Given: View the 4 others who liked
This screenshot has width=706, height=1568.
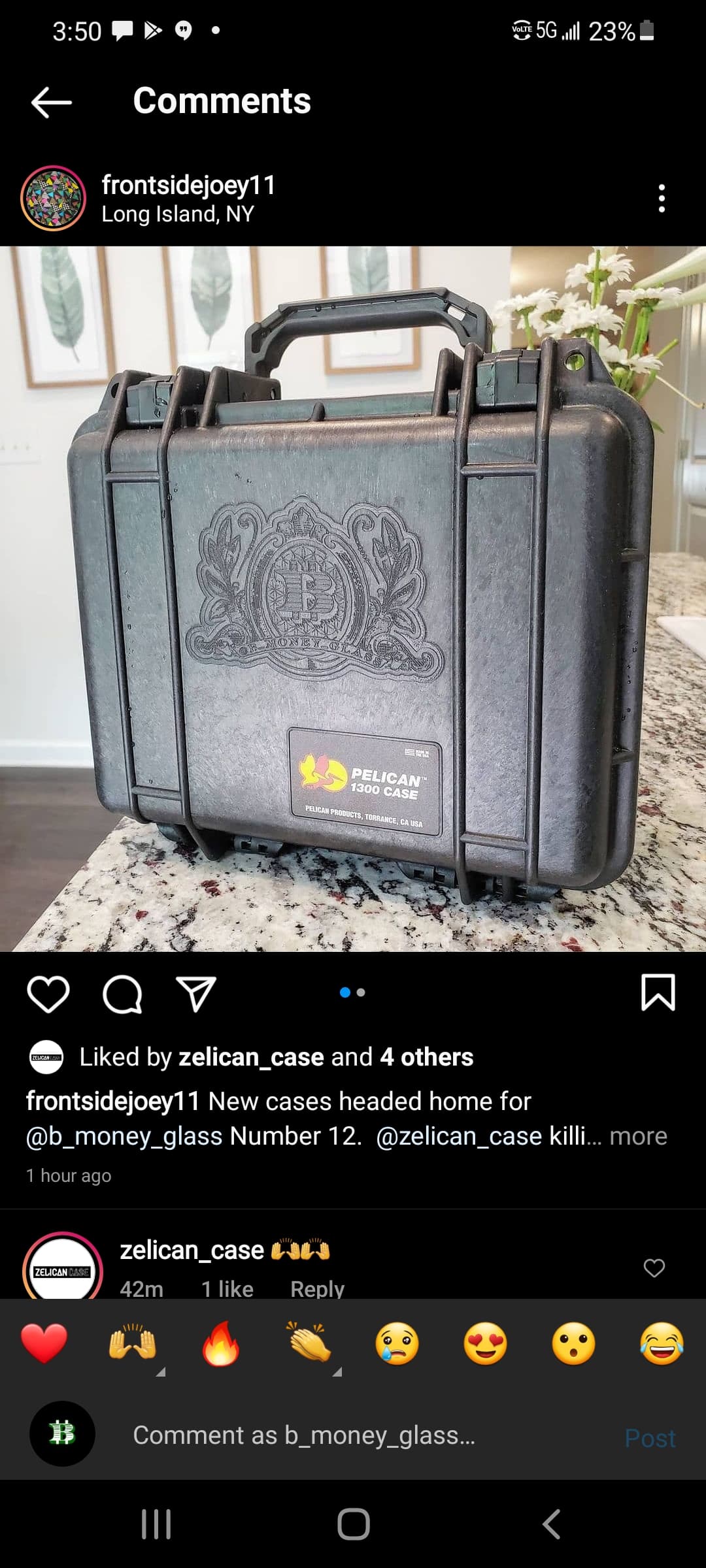Looking at the screenshot, I should [x=427, y=1057].
